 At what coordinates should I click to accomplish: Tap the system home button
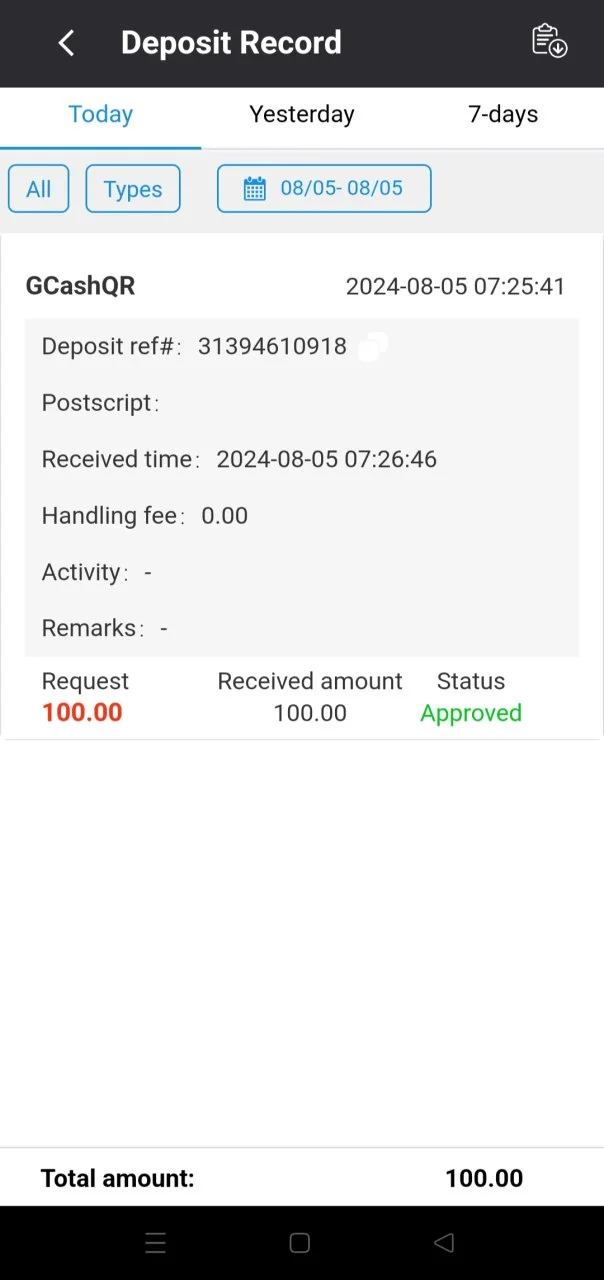299,1243
